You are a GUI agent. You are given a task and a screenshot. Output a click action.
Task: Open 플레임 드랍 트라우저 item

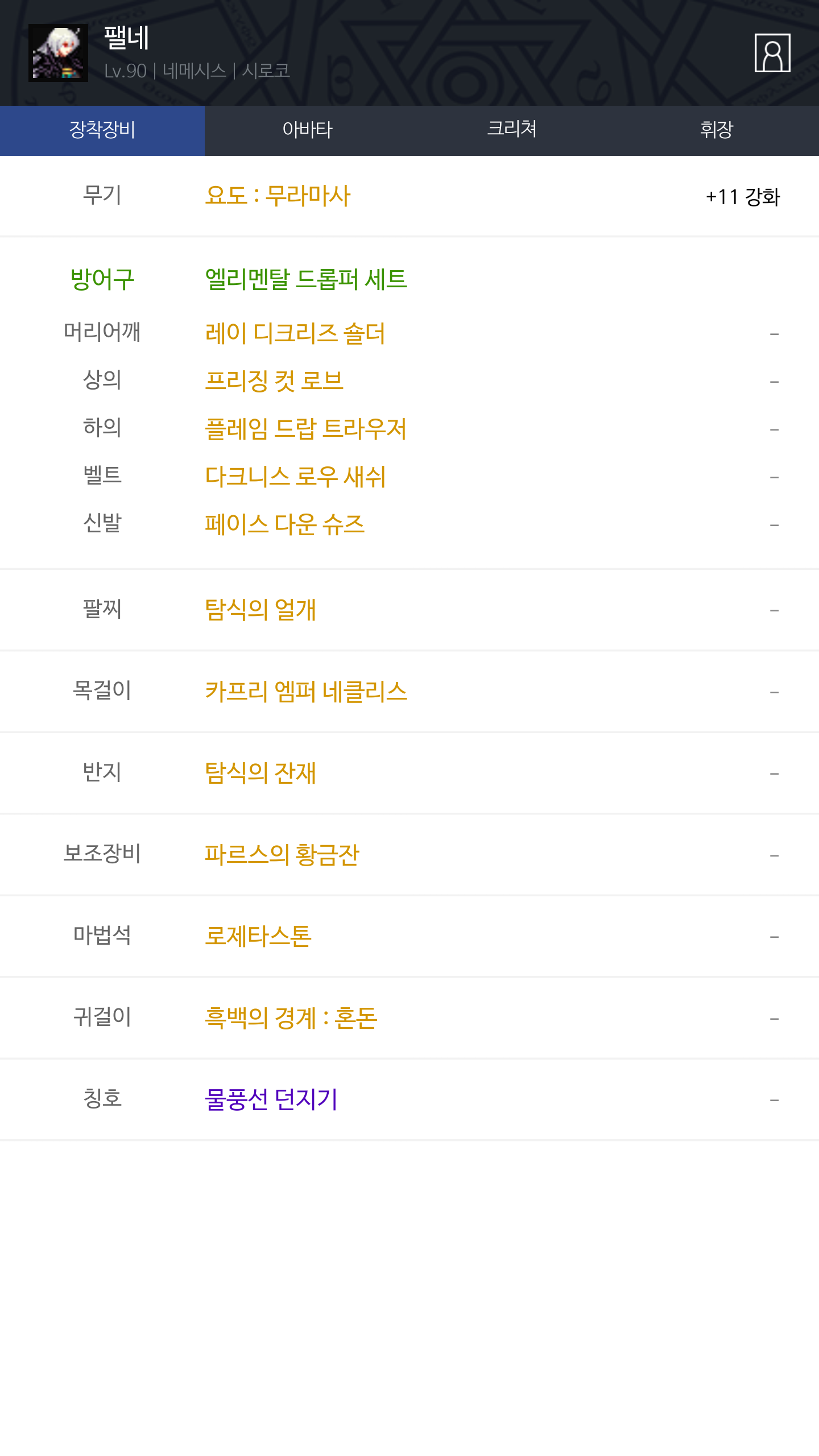(x=306, y=429)
